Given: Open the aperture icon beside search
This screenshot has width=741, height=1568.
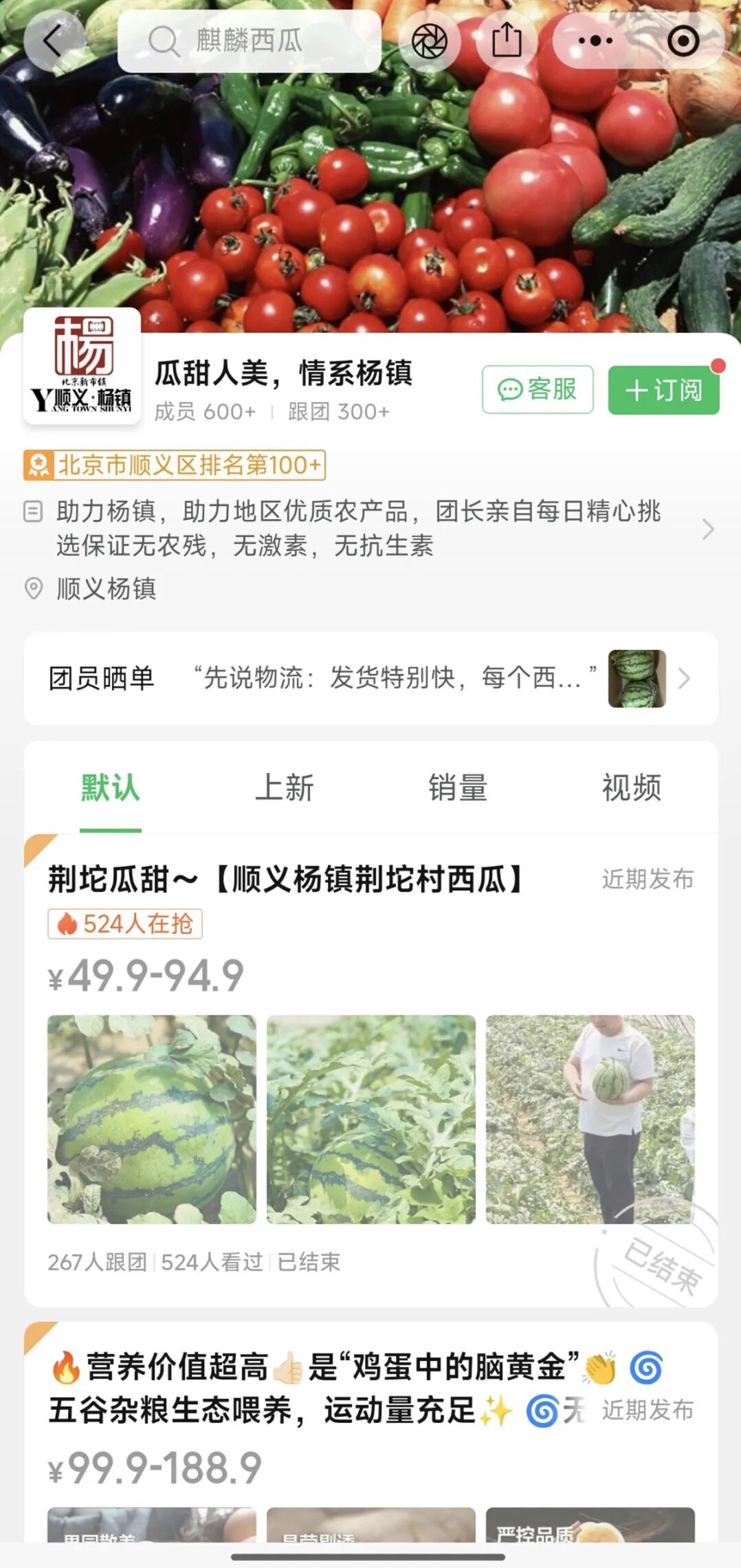Looking at the screenshot, I should point(429,41).
